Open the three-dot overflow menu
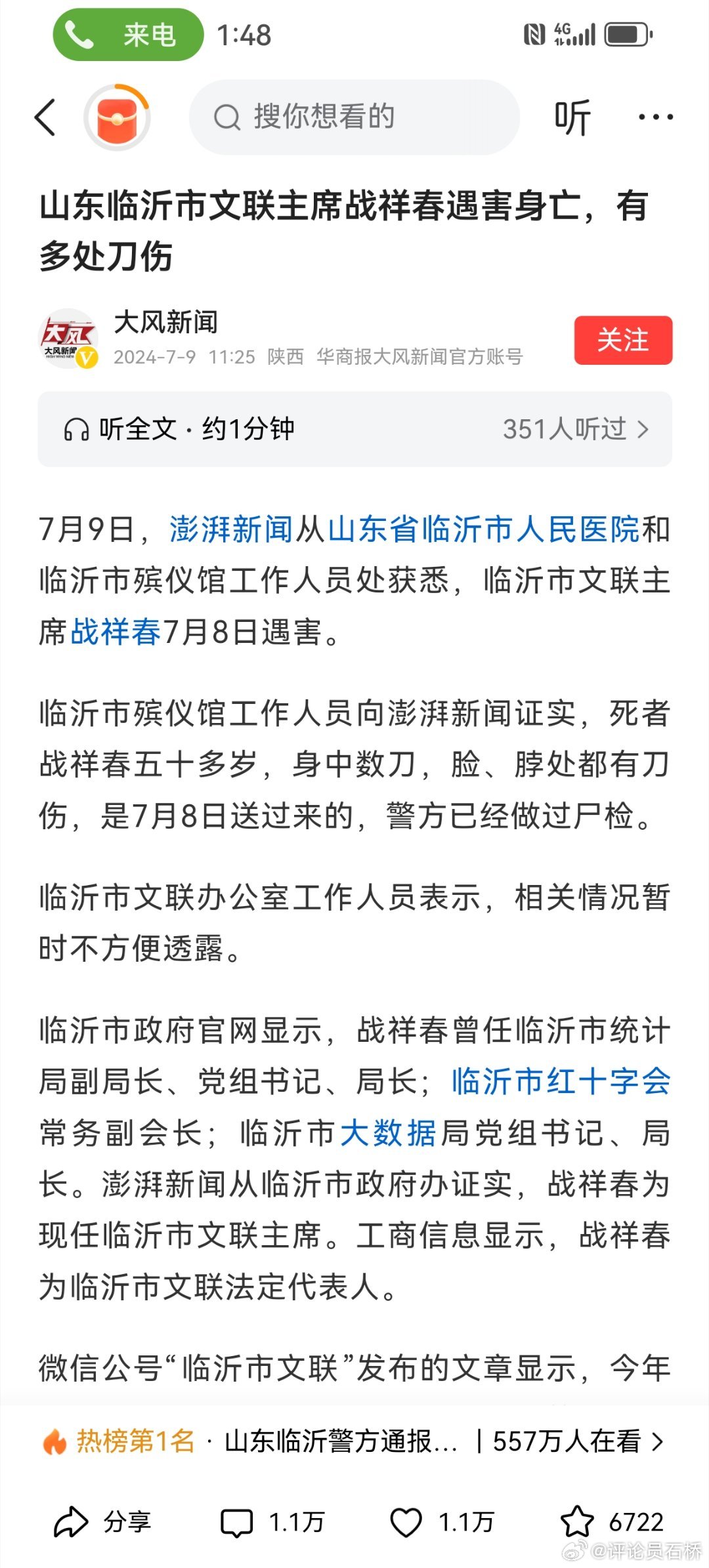This screenshot has width=709, height=1568. [655, 118]
